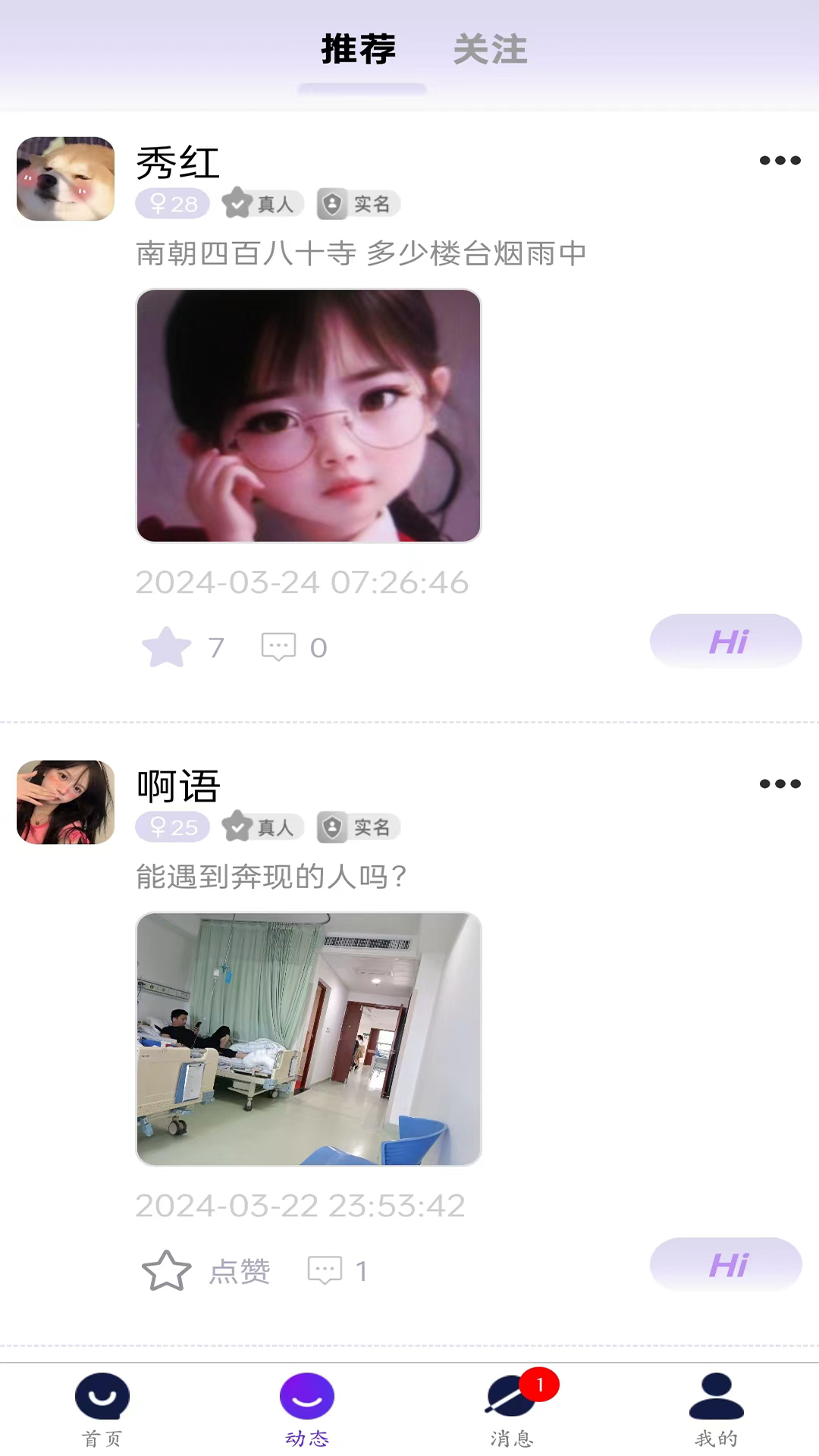
Task: View 秀红's posted girl photo
Action: [309, 416]
